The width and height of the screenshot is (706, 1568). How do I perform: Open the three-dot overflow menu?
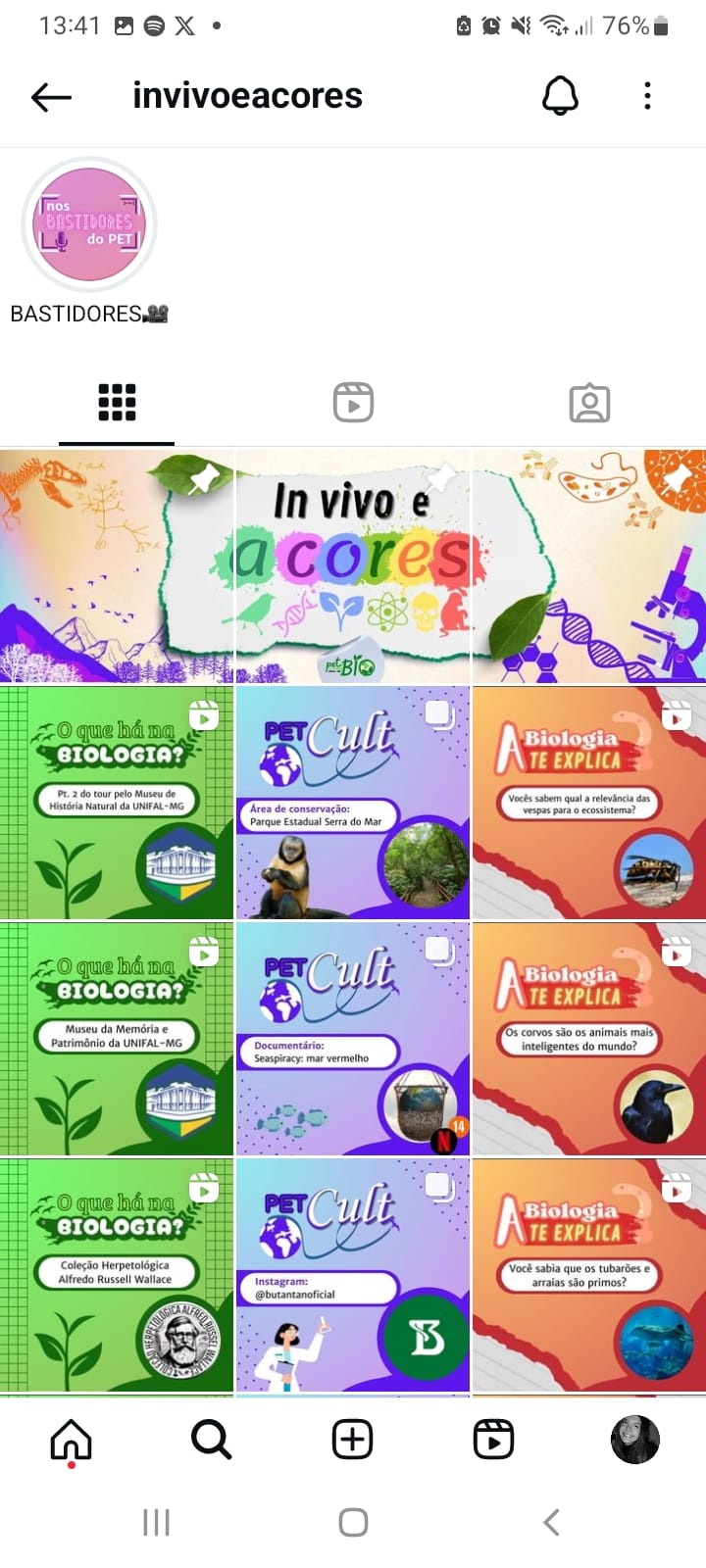pos(647,96)
